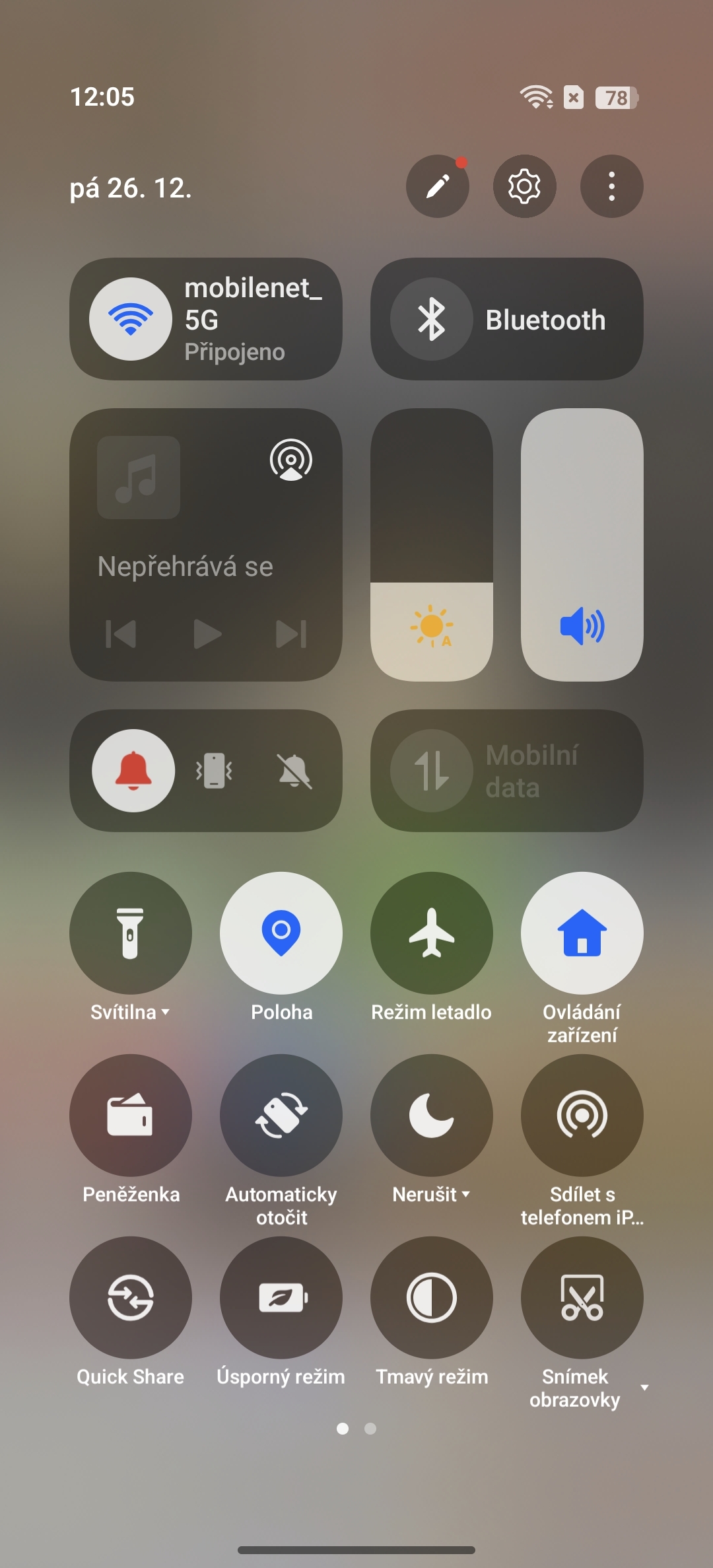
Task: Open the three-dot overflow menu
Action: [x=611, y=186]
